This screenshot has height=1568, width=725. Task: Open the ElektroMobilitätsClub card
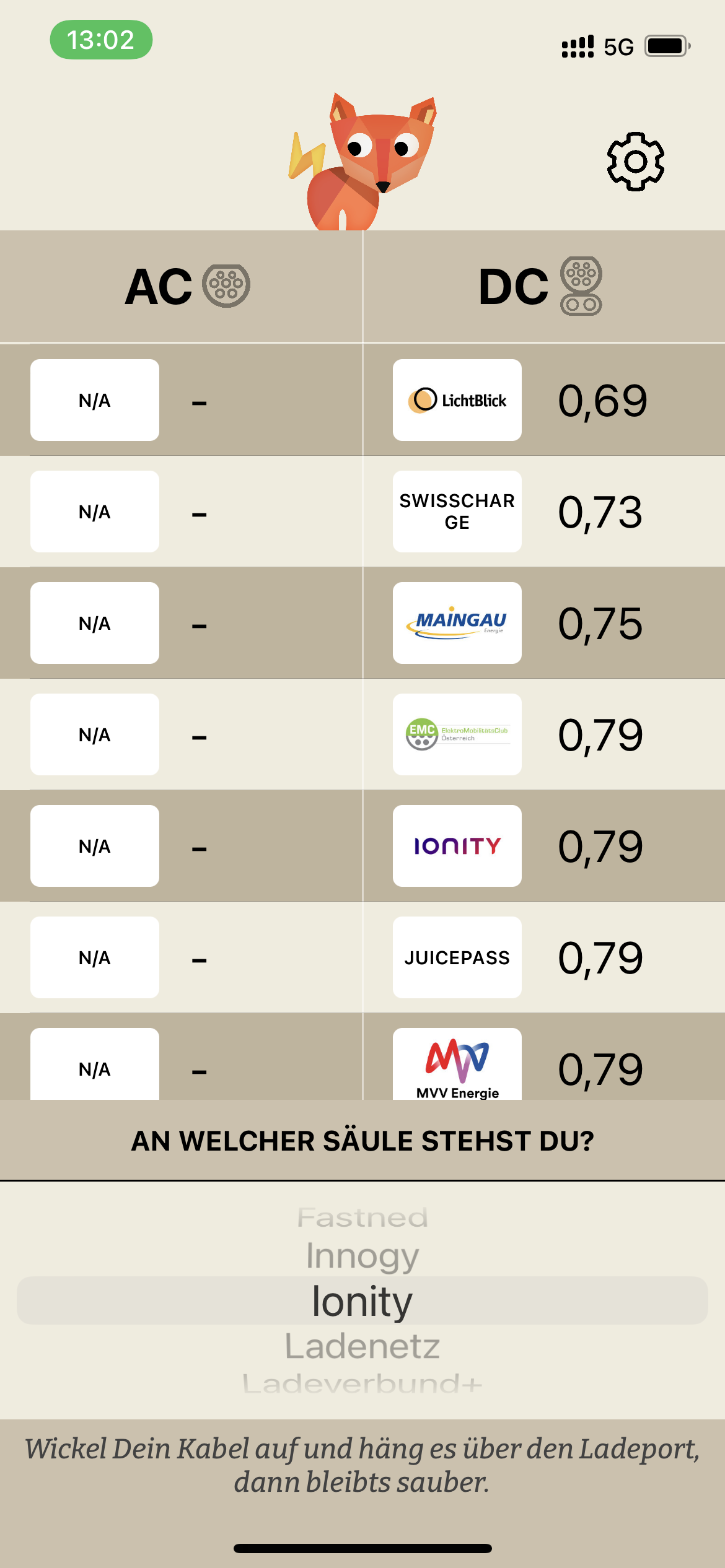tap(457, 734)
